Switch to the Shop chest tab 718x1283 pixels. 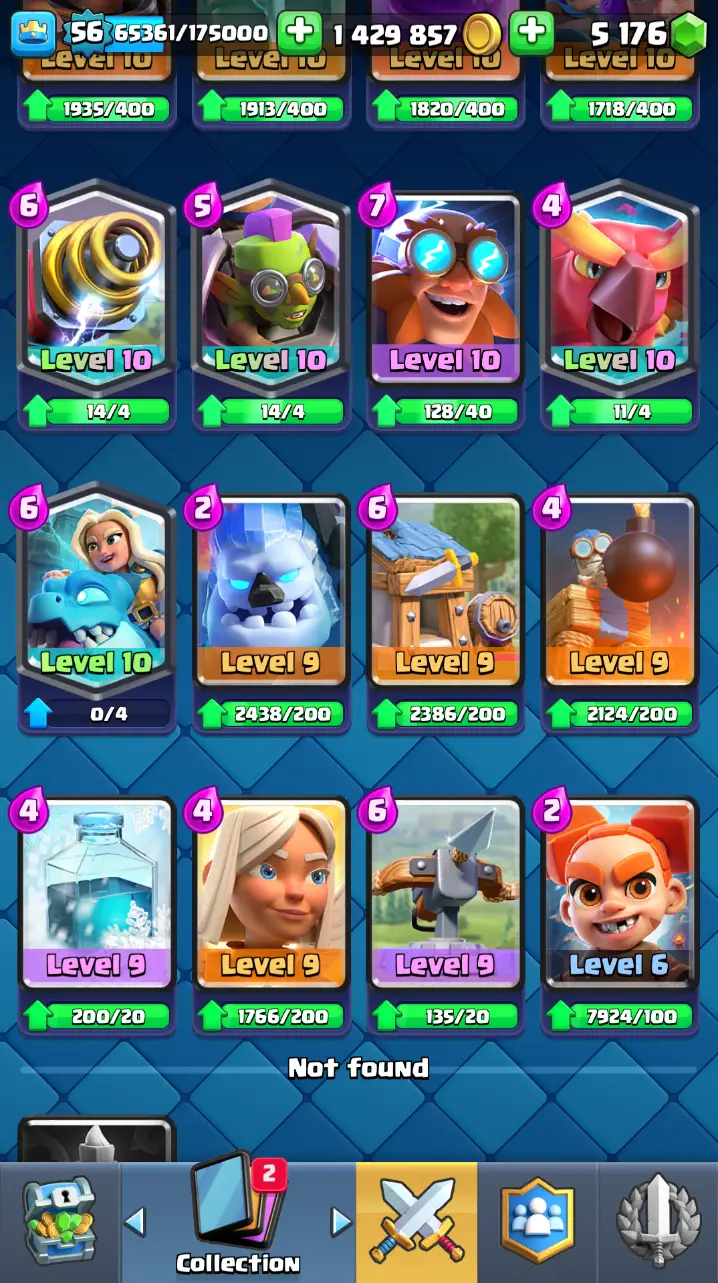click(x=59, y=1222)
